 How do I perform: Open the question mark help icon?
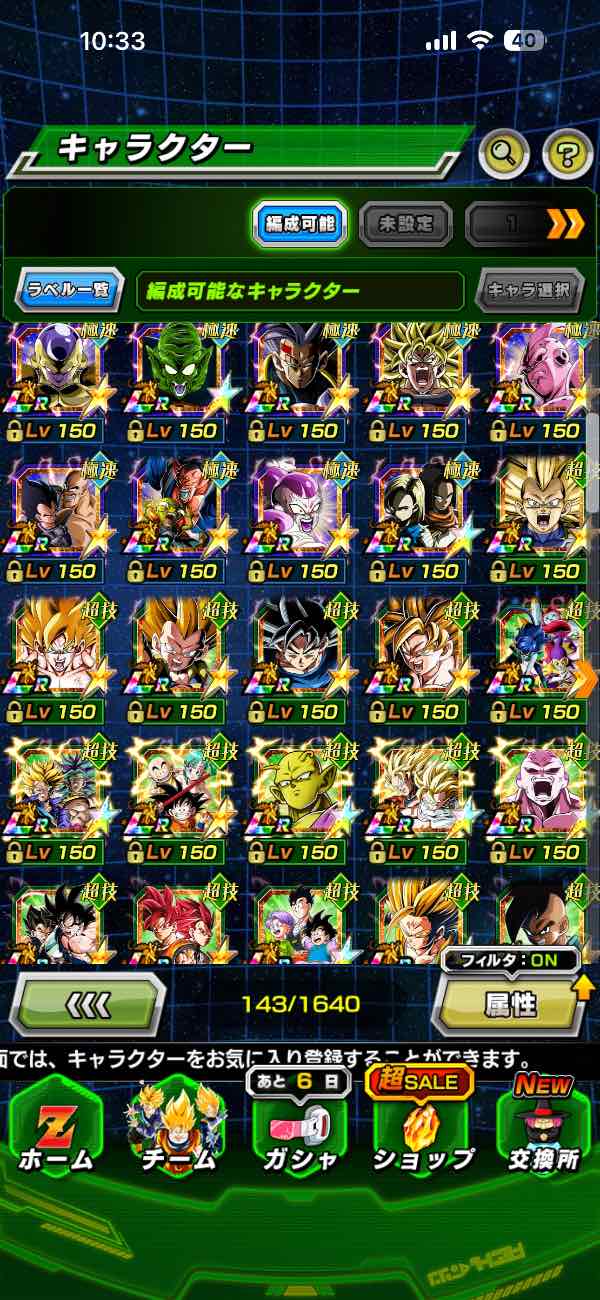coord(567,153)
